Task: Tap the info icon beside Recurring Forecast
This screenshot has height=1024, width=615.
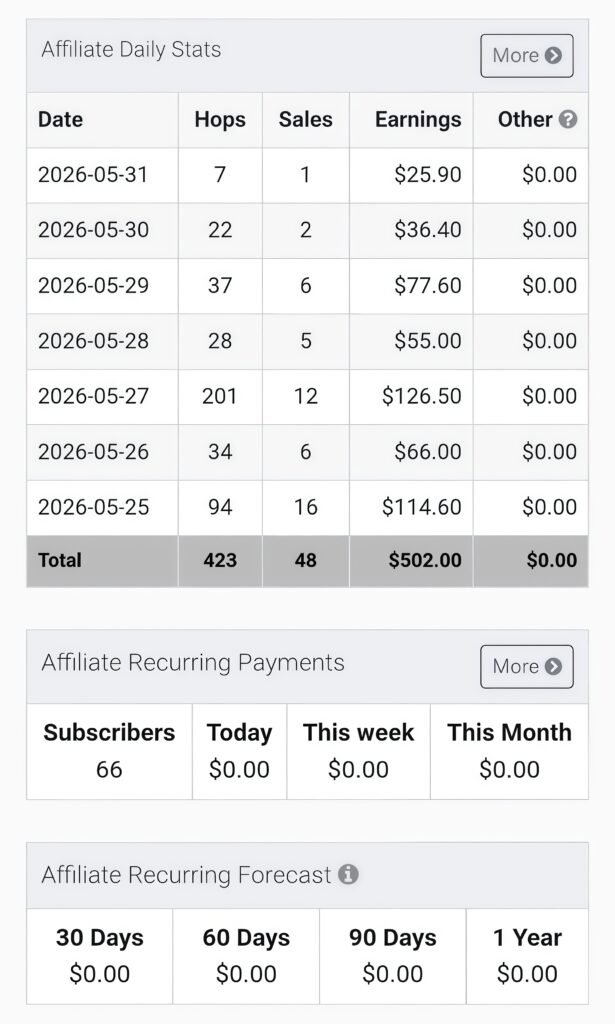Action: tap(348, 874)
